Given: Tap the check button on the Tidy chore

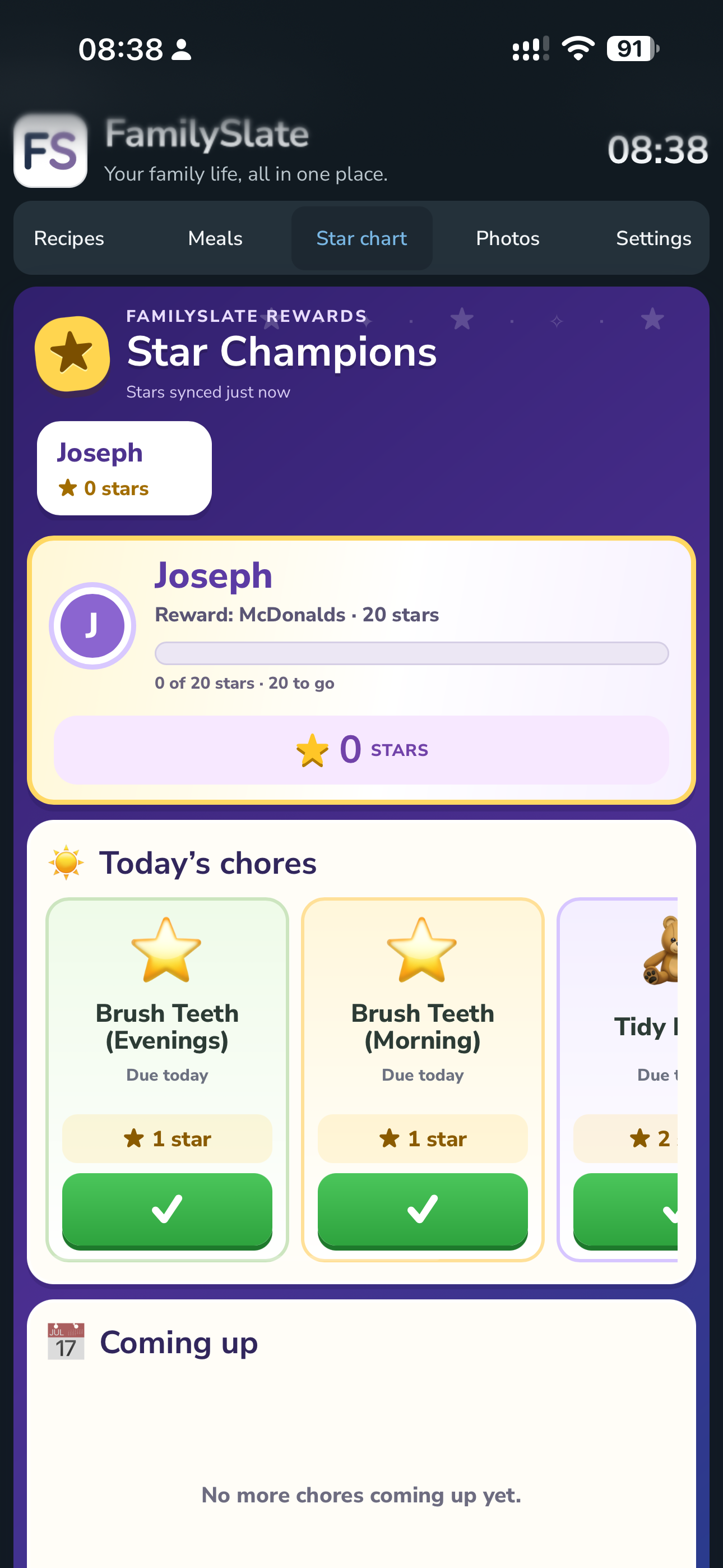Looking at the screenshot, I should click(x=625, y=1211).
